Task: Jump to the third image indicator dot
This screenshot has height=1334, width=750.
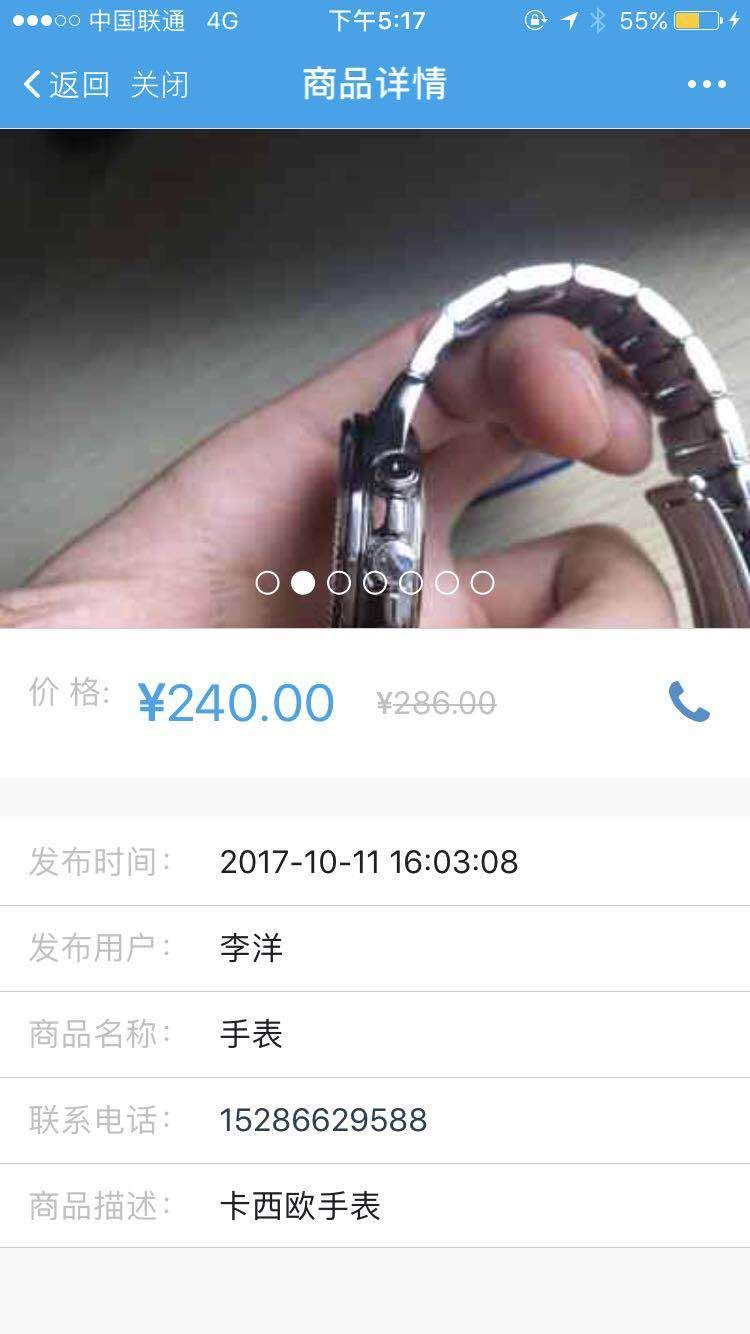Action: click(x=339, y=583)
